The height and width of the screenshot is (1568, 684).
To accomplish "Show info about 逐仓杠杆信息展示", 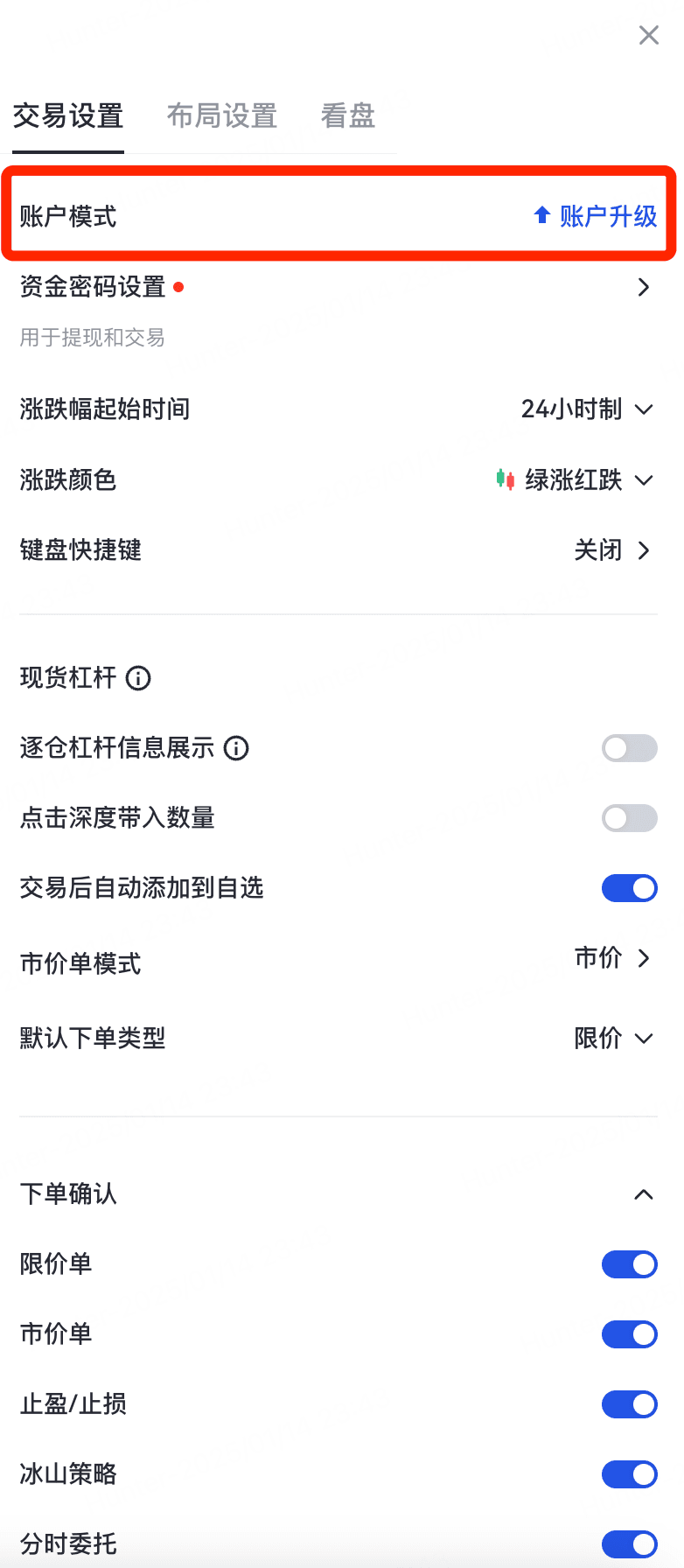I will 236,748.
